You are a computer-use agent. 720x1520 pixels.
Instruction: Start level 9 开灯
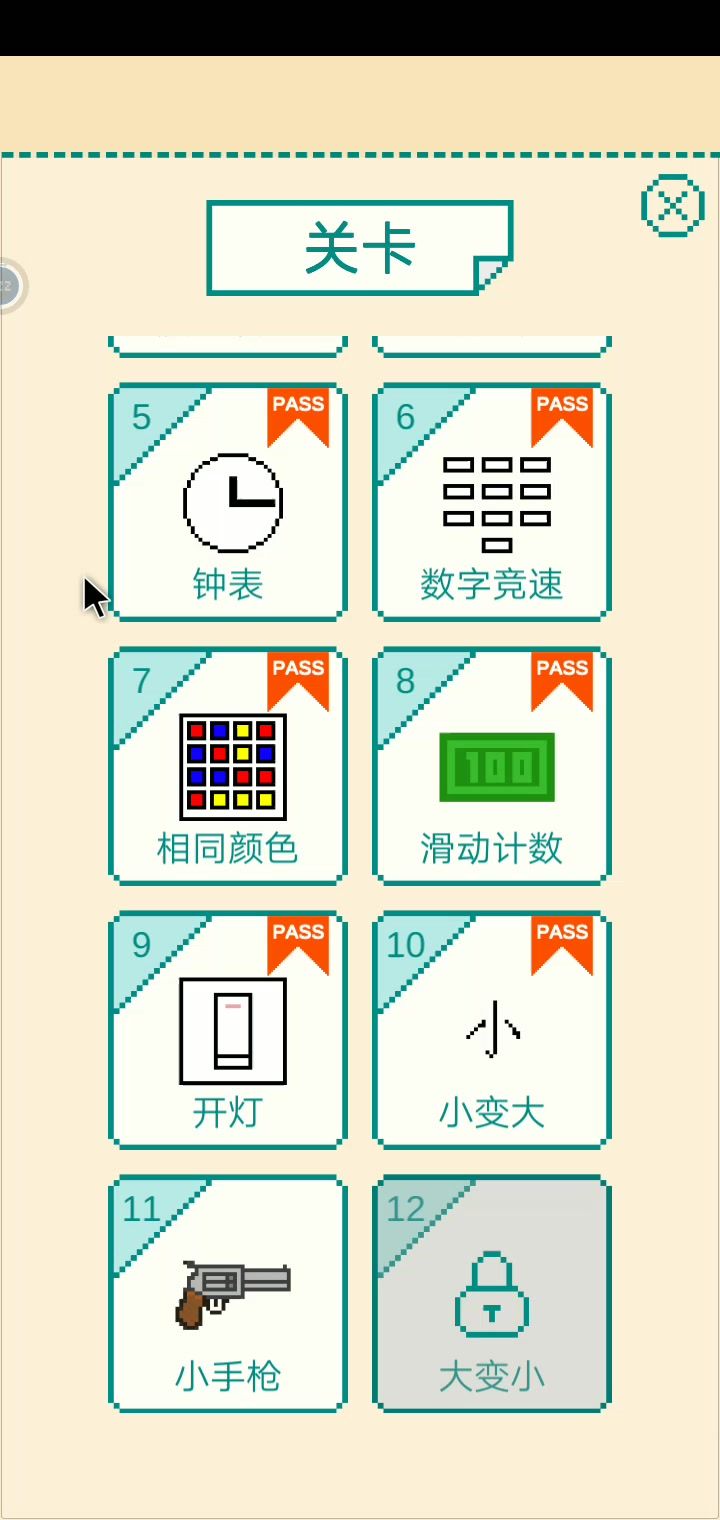[228, 1030]
